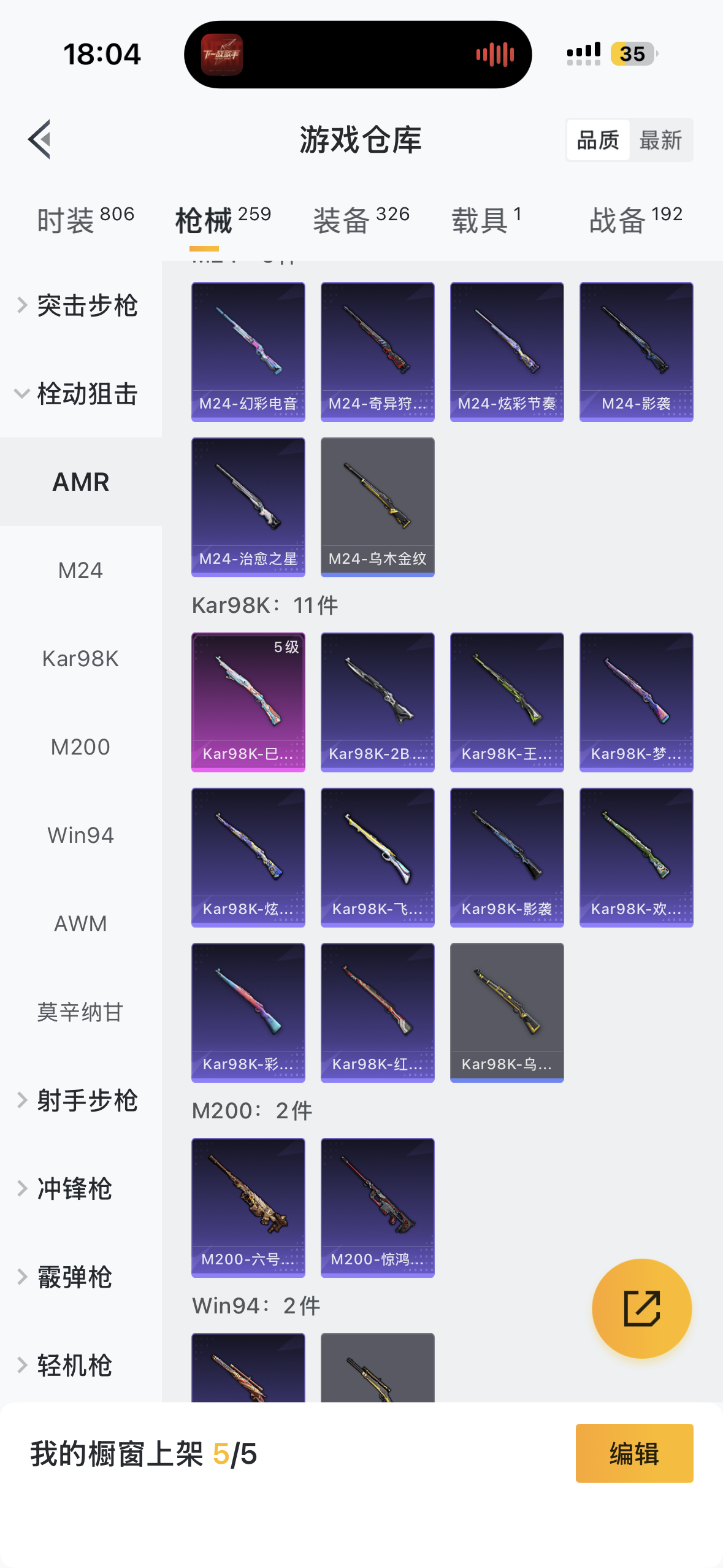
Task: Sort by 品质
Action: click(x=598, y=140)
